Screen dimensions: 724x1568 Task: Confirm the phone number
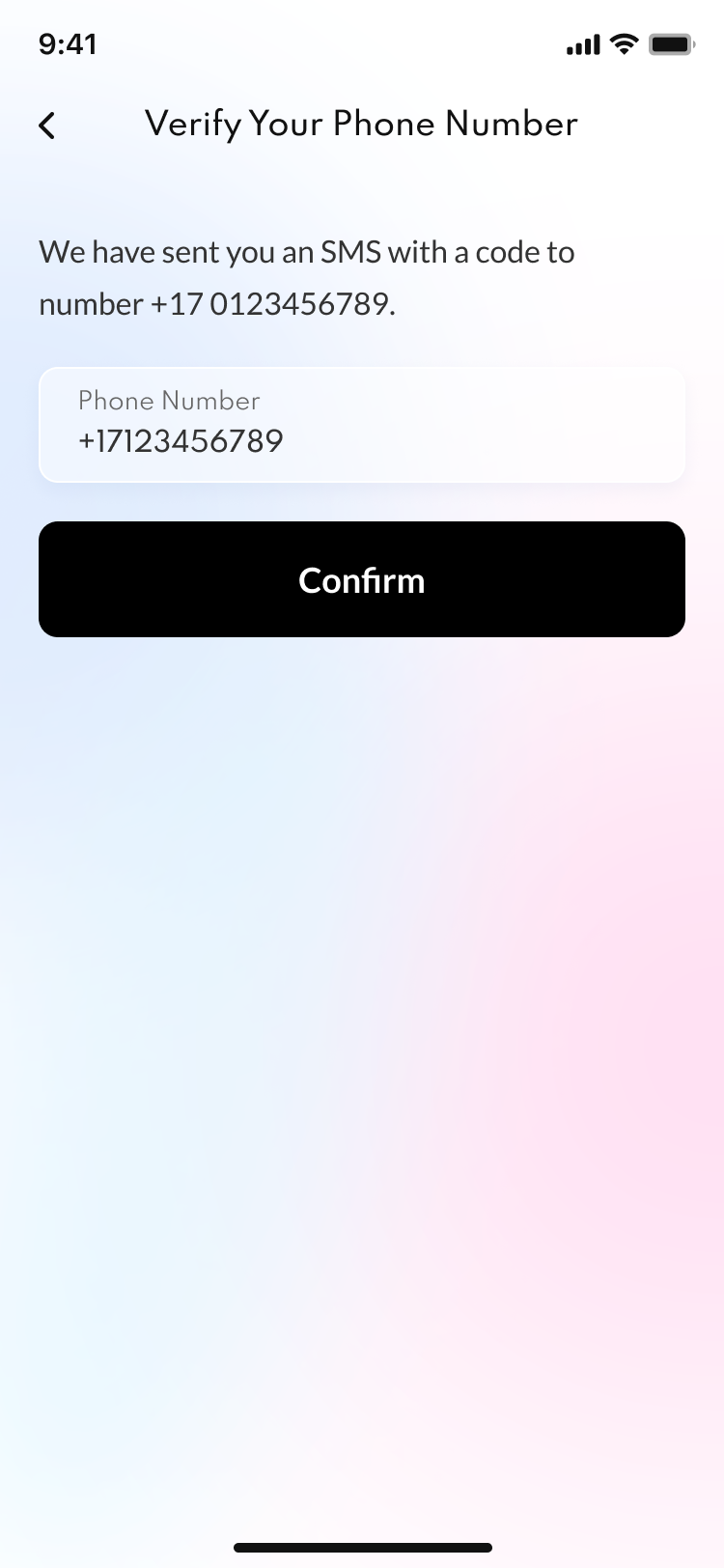click(x=362, y=579)
